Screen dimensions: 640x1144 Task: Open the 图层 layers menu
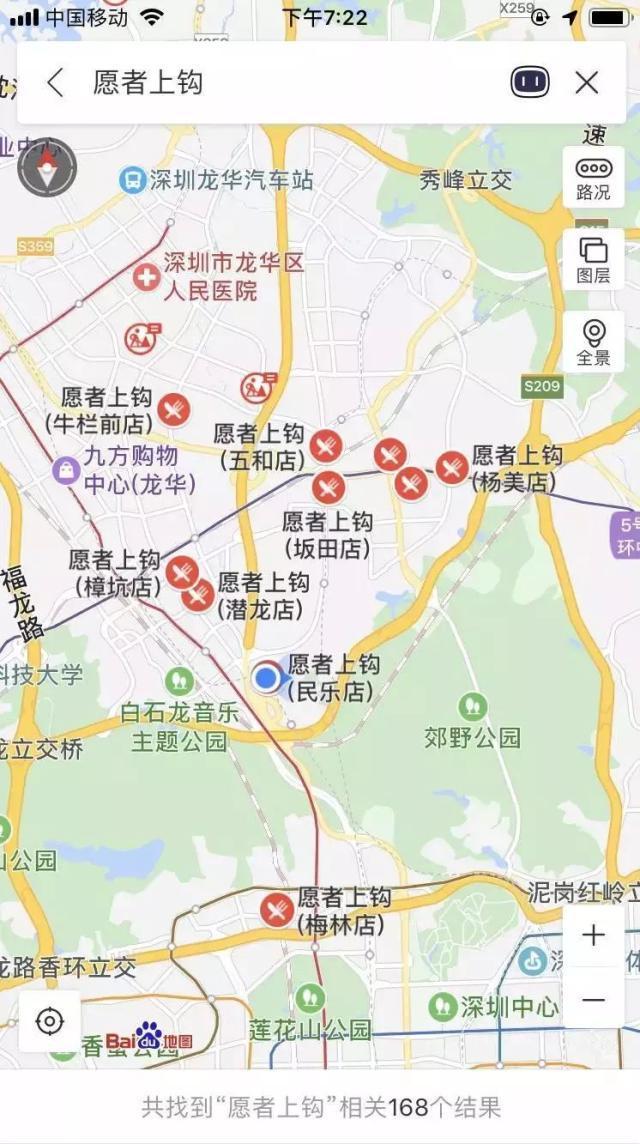(593, 260)
